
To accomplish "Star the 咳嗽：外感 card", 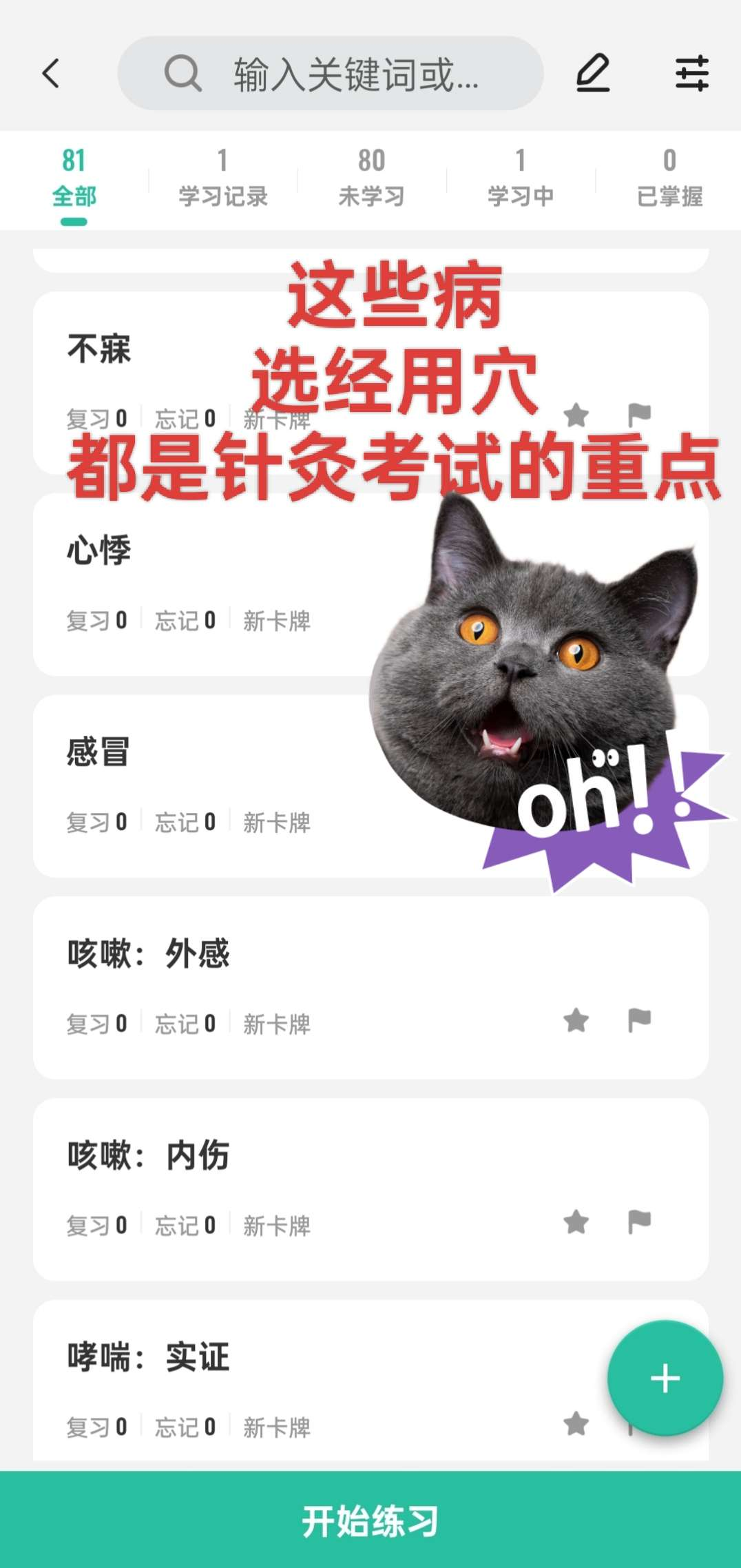I will coord(576,1020).
